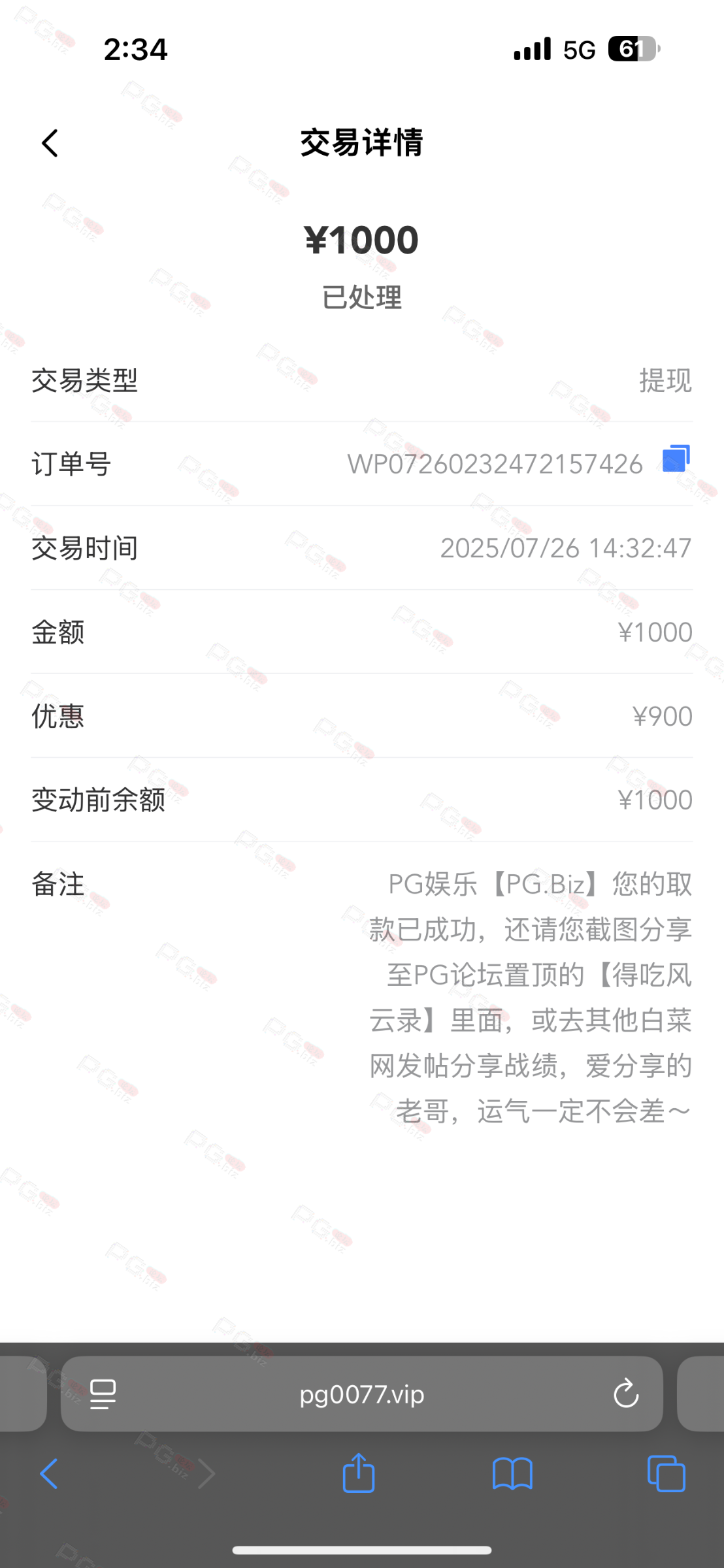Tap the pg0077.vip address bar
Screen dimensions: 724x1568
pyautogui.click(x=361, y=1395)
